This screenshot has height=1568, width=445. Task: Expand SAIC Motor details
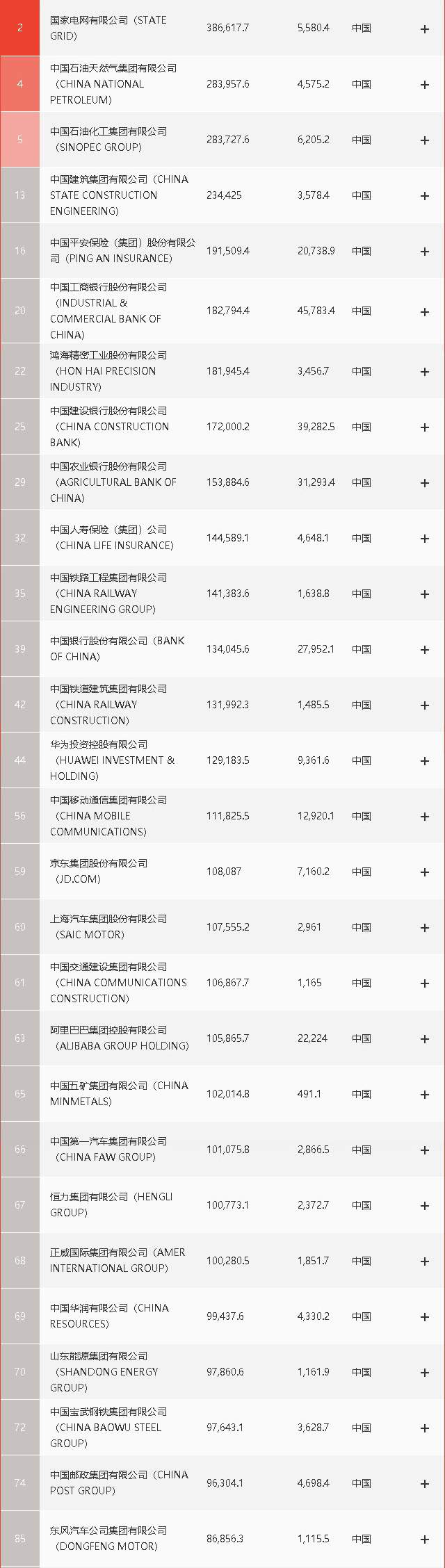coord(425,928)
